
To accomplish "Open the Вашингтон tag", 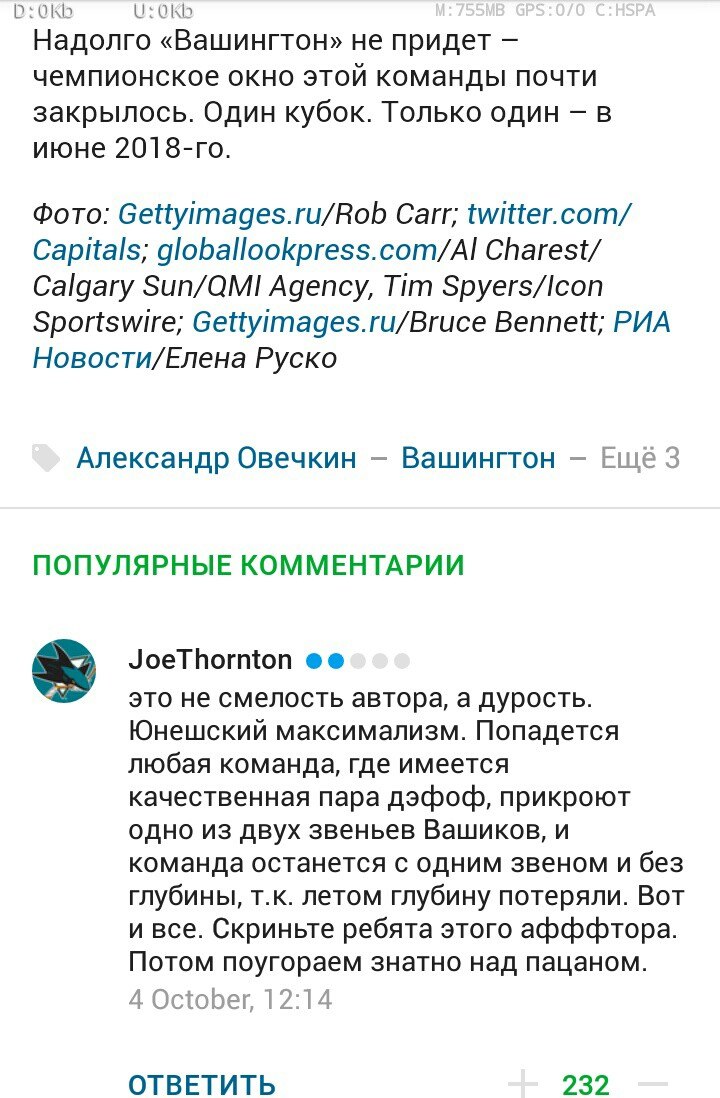I will pos(478,458).
